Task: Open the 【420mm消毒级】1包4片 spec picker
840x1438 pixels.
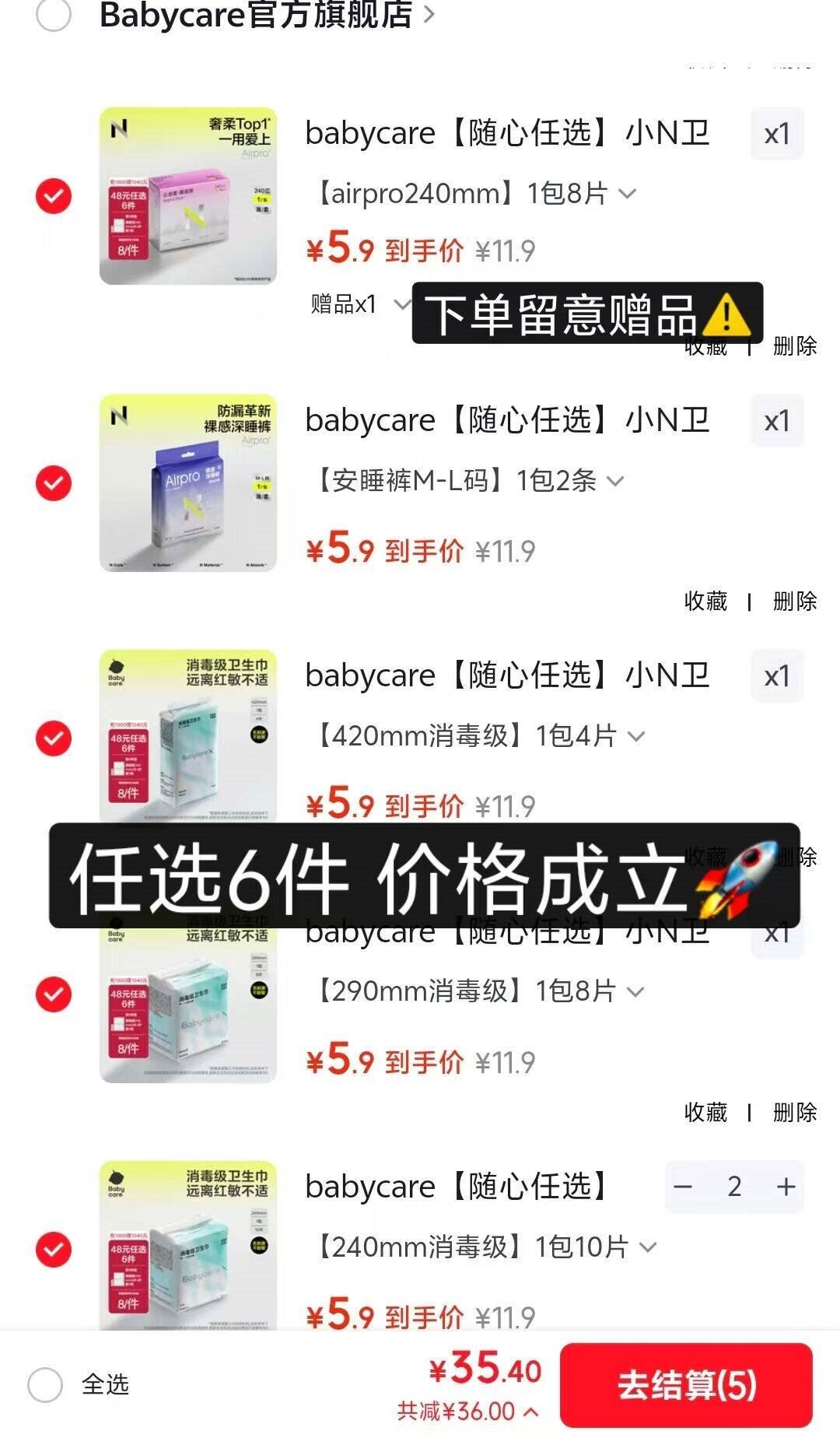Action: point(479,735)
